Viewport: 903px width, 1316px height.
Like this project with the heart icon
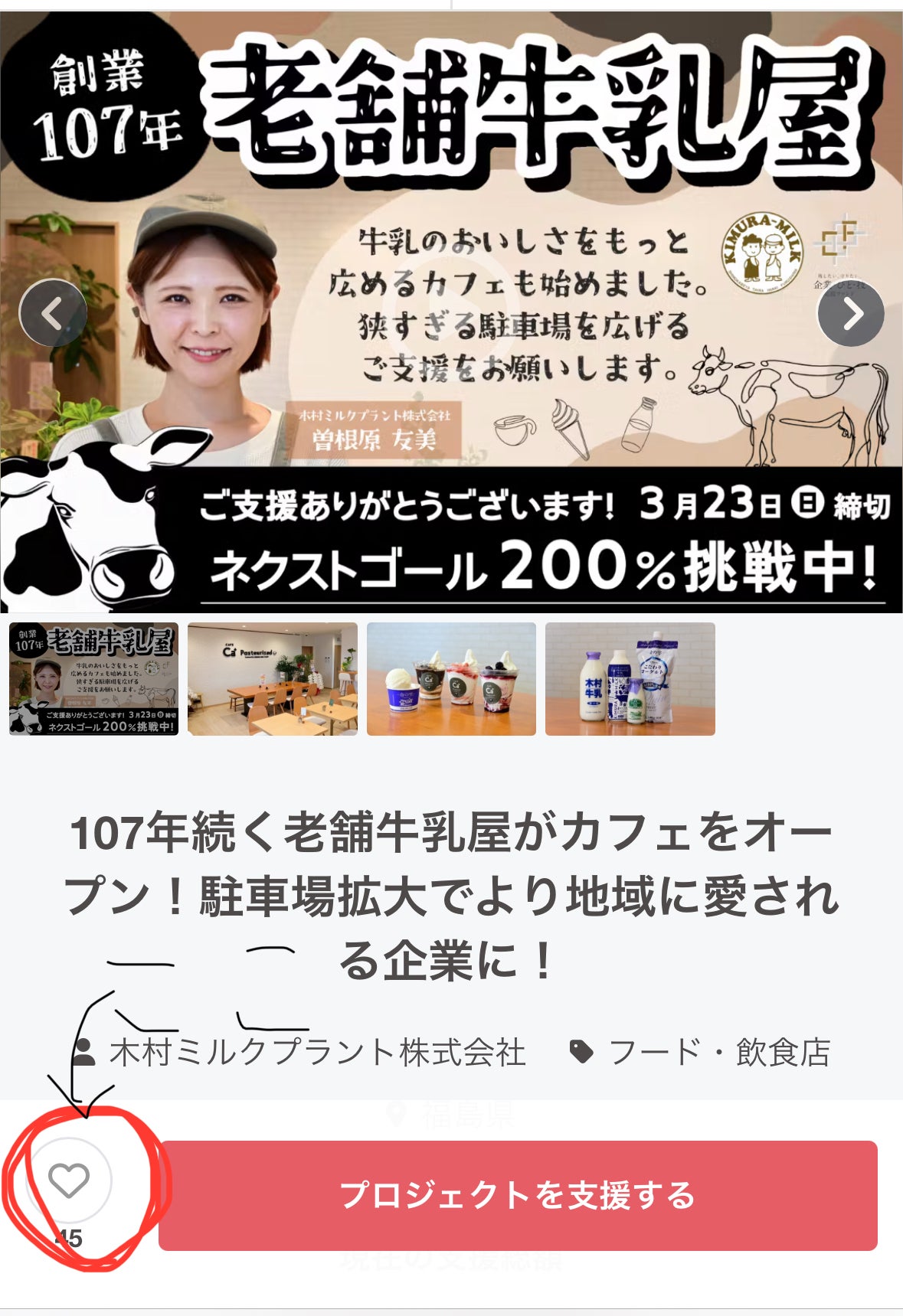[x=69, y=1180]
